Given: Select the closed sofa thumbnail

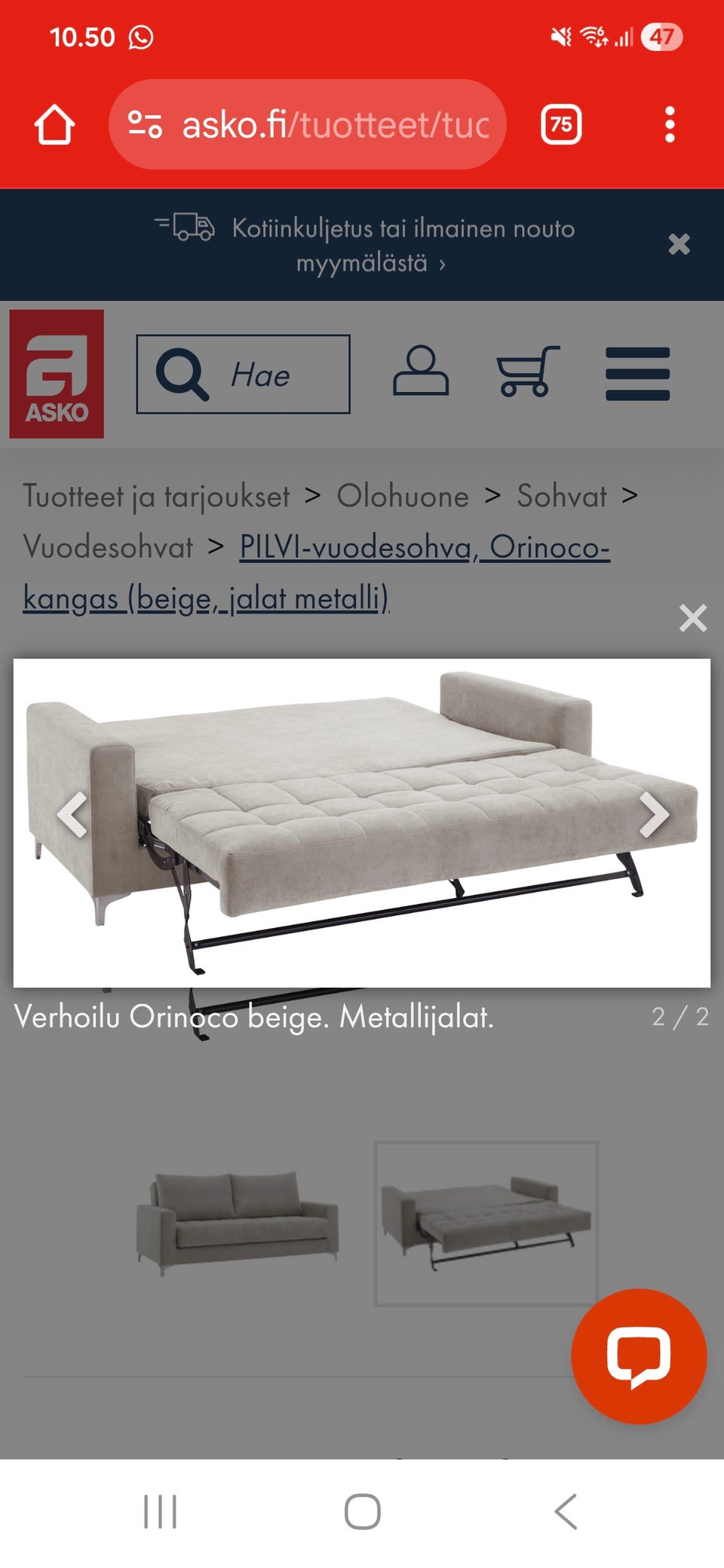Looking at the screenshot, I should pos(238,1223).
